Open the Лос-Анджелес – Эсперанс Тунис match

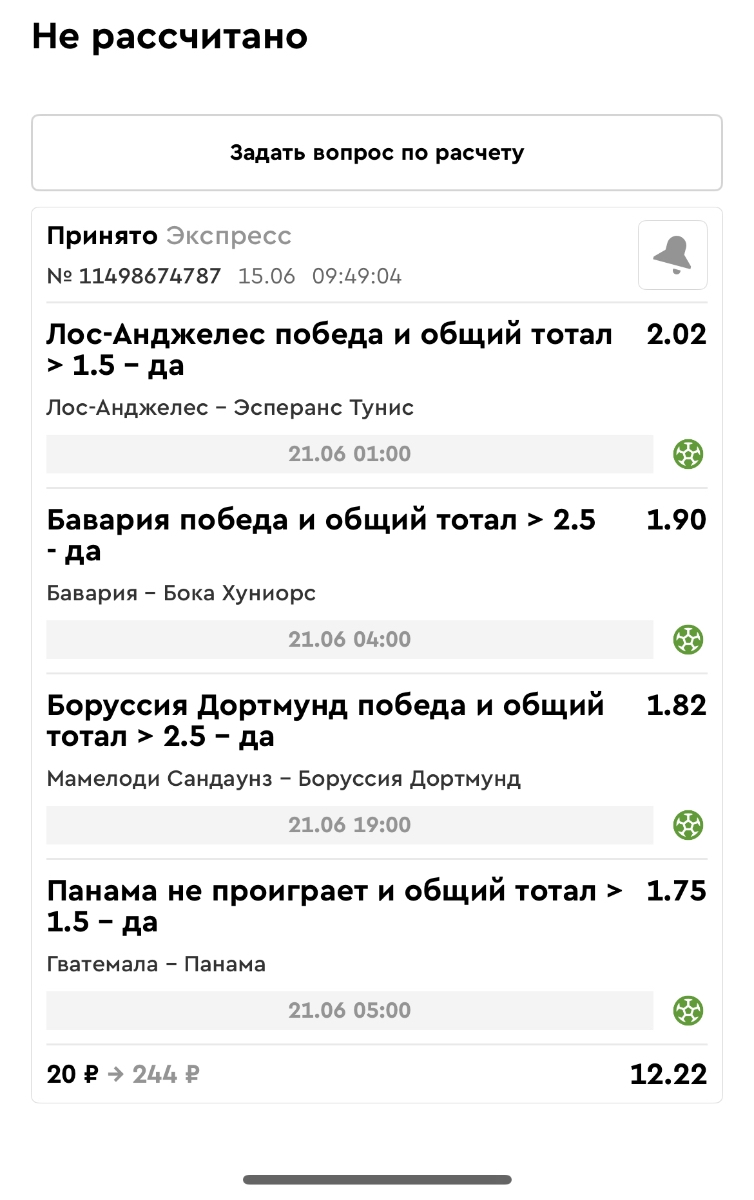coord(230,408)
